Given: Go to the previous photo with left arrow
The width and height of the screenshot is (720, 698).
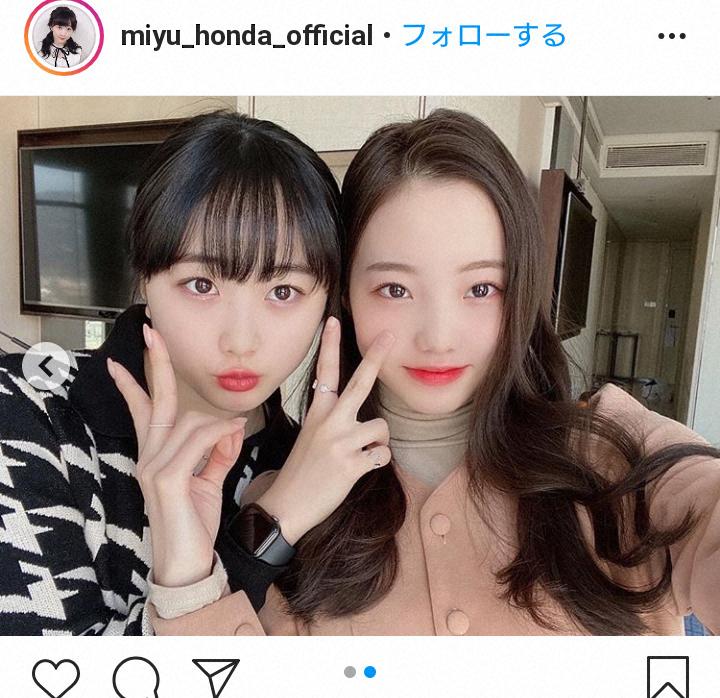Looking at the screenshot, I should [x=46, y=367].
